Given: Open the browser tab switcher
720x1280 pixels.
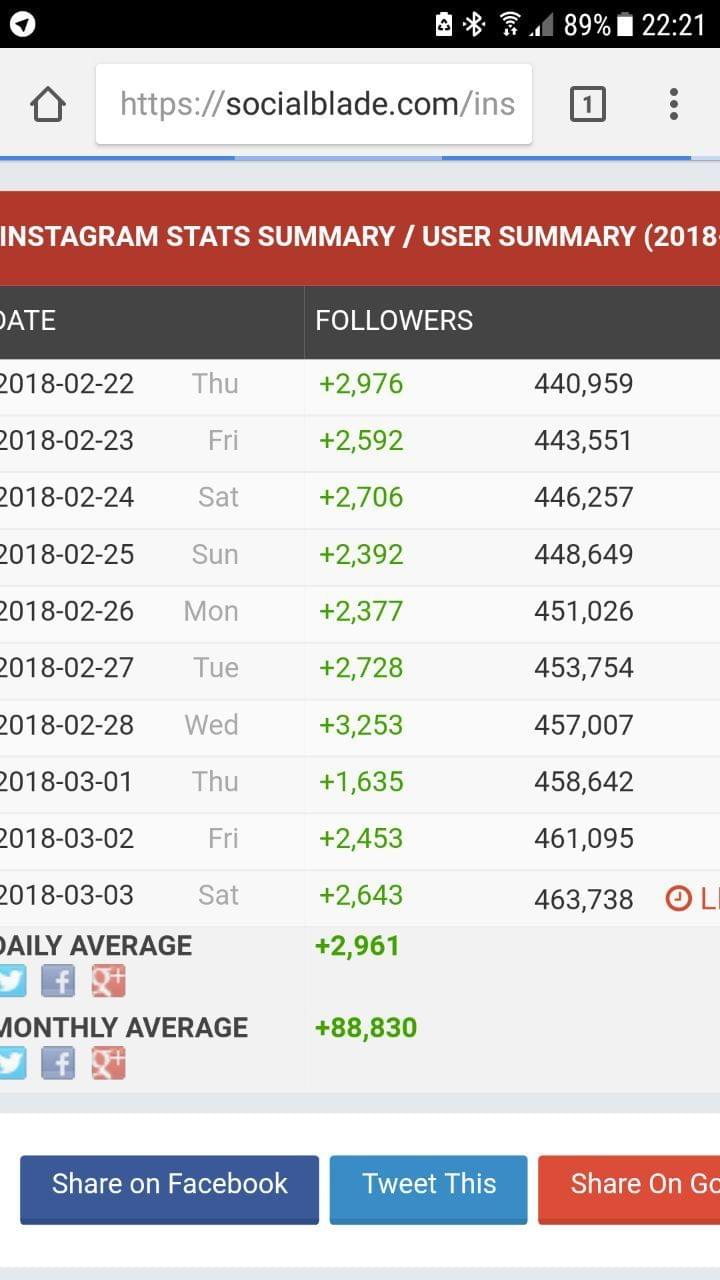Looking at the screenshot, I should pyautogui.click(x=588, y=104).
